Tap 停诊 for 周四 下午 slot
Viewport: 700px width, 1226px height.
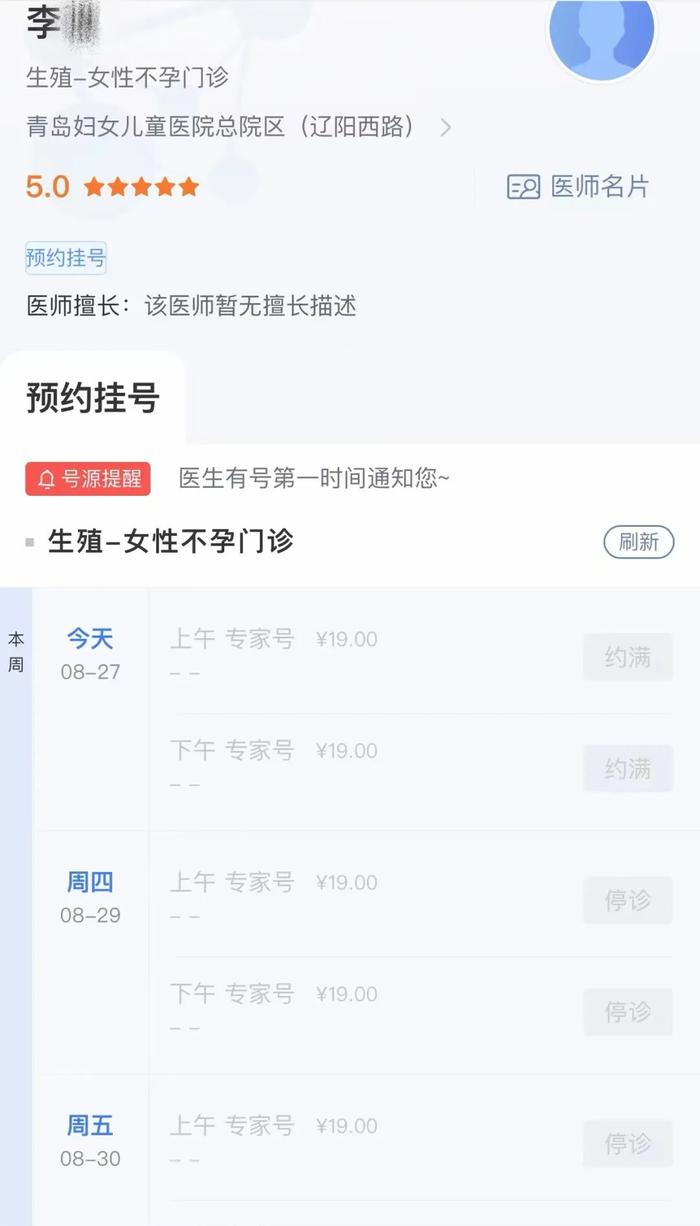click(628, 1012)
